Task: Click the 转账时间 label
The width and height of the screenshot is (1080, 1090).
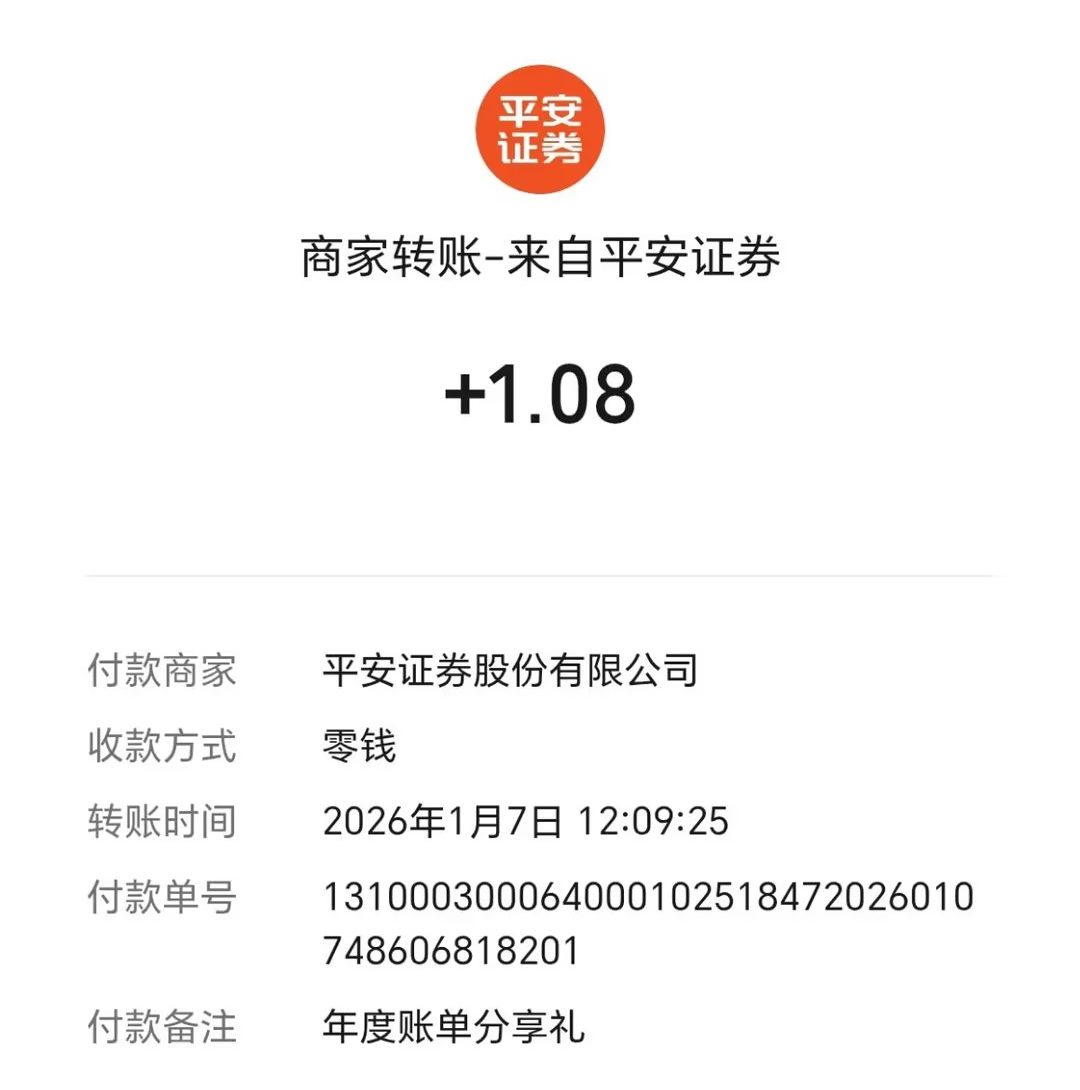Action: click(x=162, y=822)
